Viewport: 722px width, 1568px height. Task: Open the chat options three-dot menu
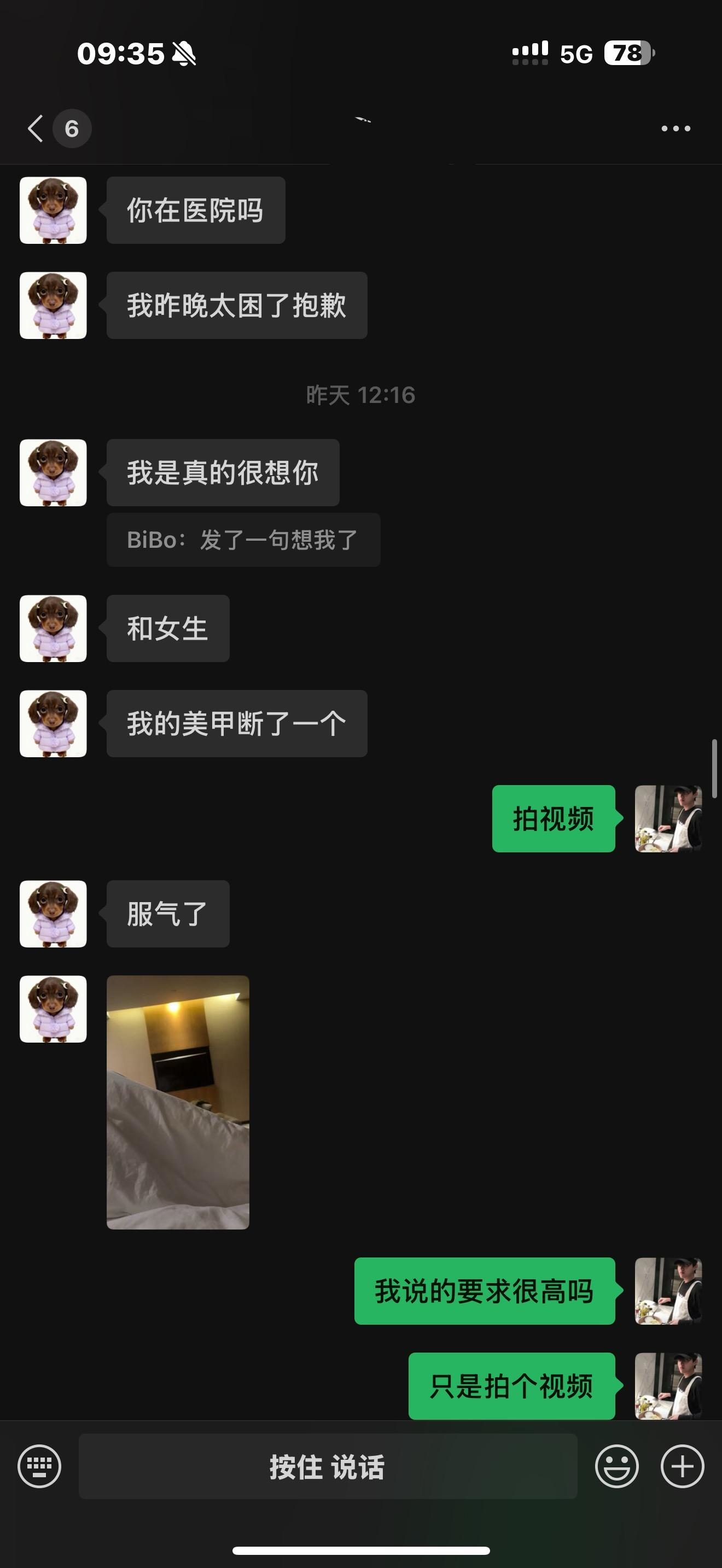pos(676,128)
